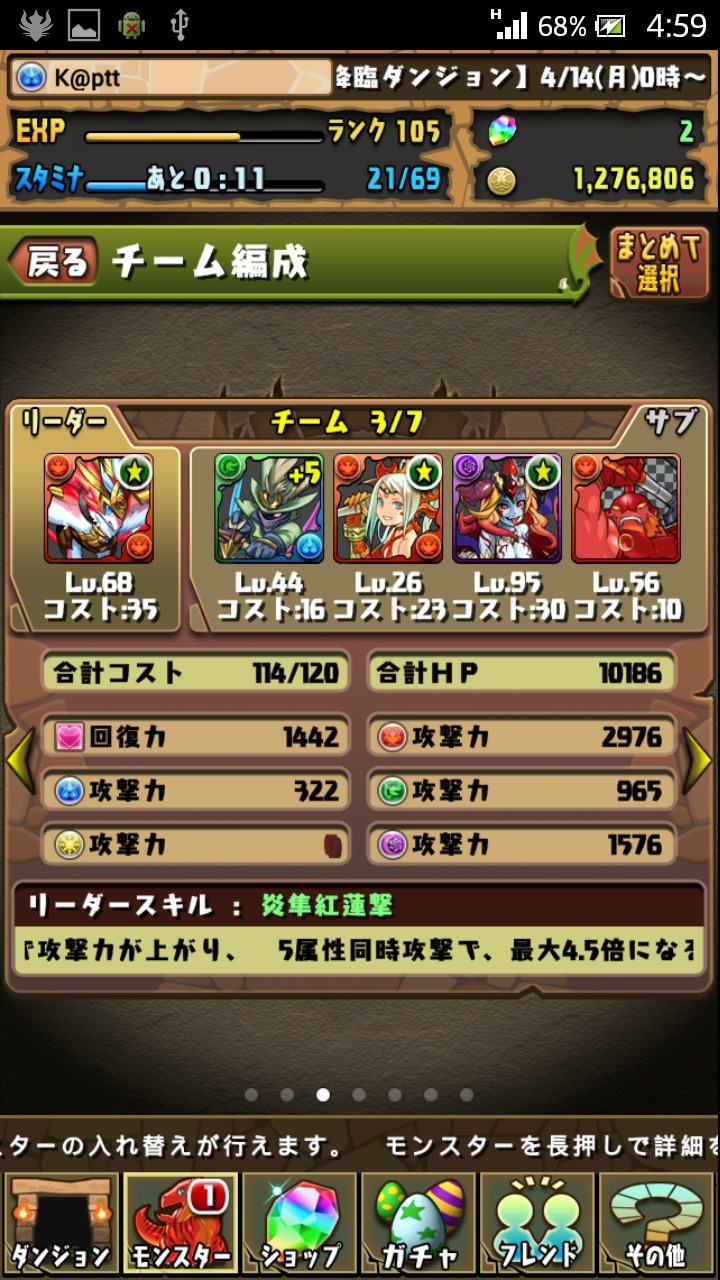Select sub monster Lv.26 cost 23

click(388, 508)
